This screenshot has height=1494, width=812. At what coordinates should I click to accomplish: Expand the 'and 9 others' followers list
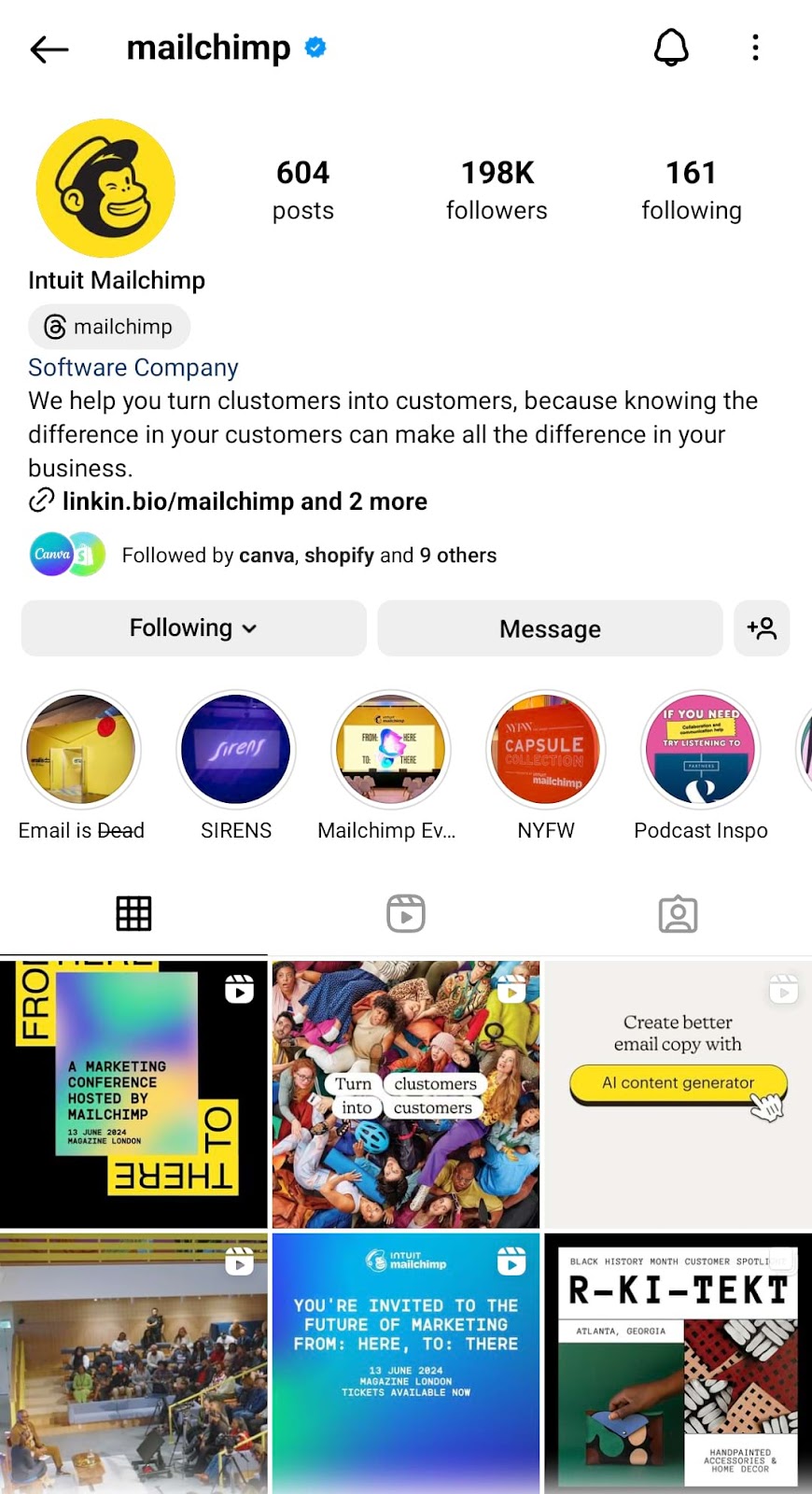[459, 555]
